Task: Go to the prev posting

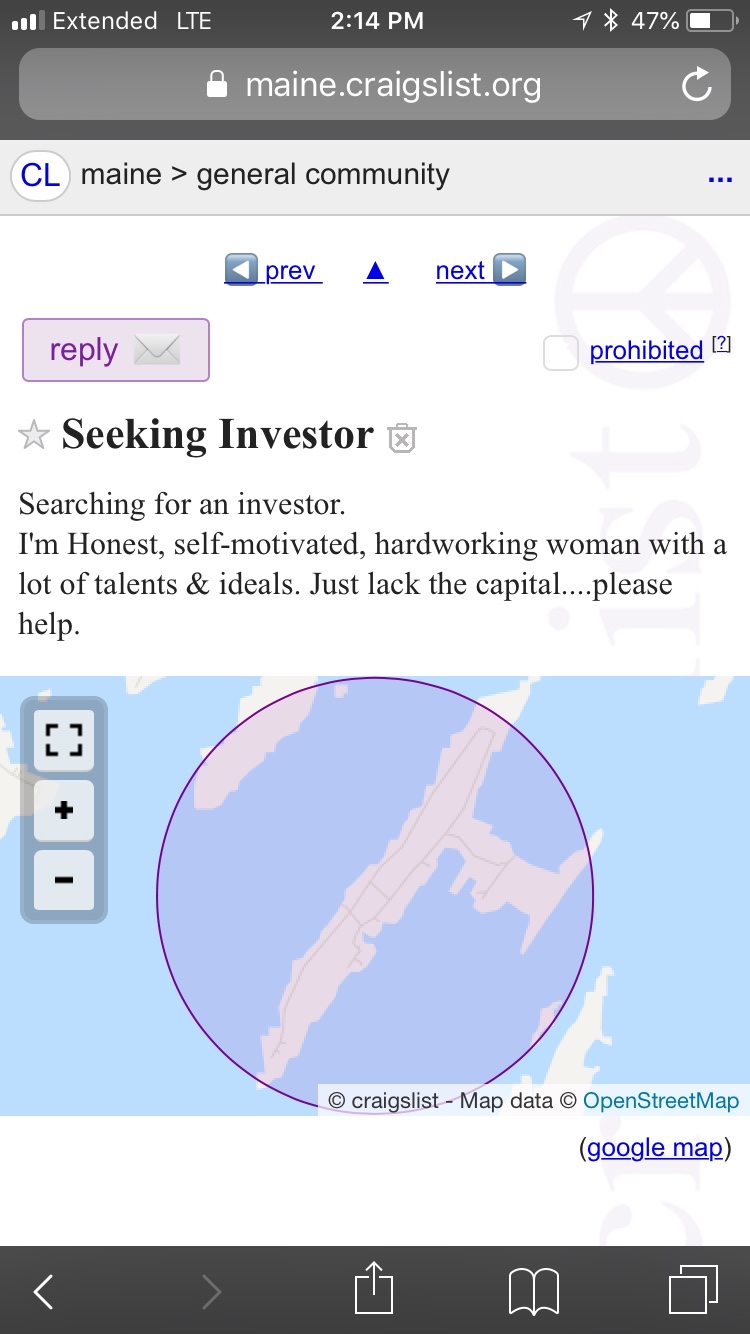Action: [273, 270]
